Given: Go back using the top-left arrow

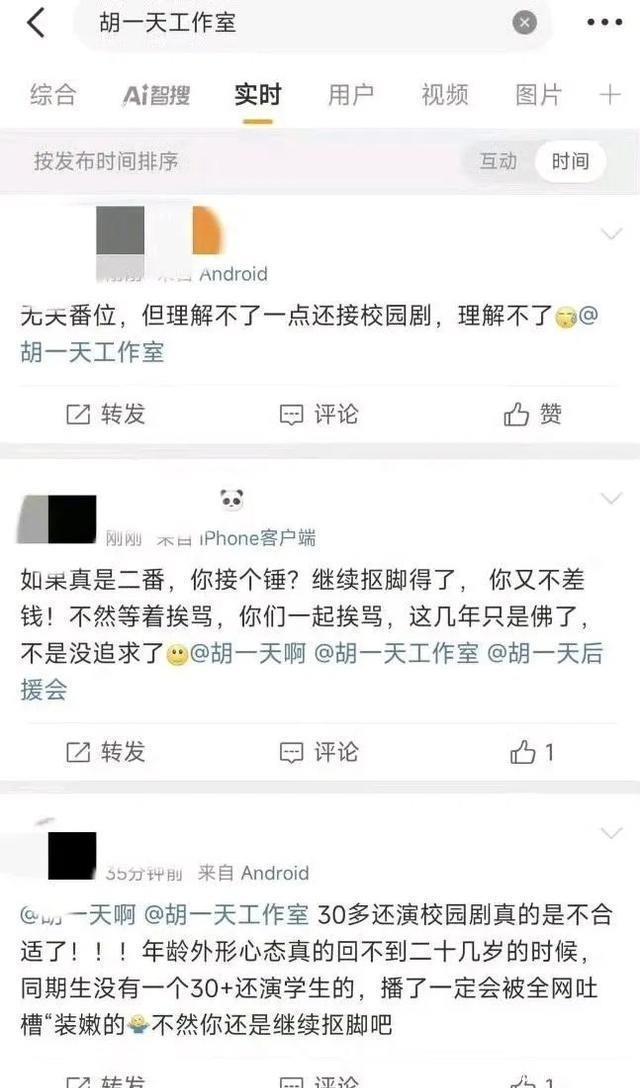Looking at the screenshot, I should pyautogui.click(x=36, y=22).
